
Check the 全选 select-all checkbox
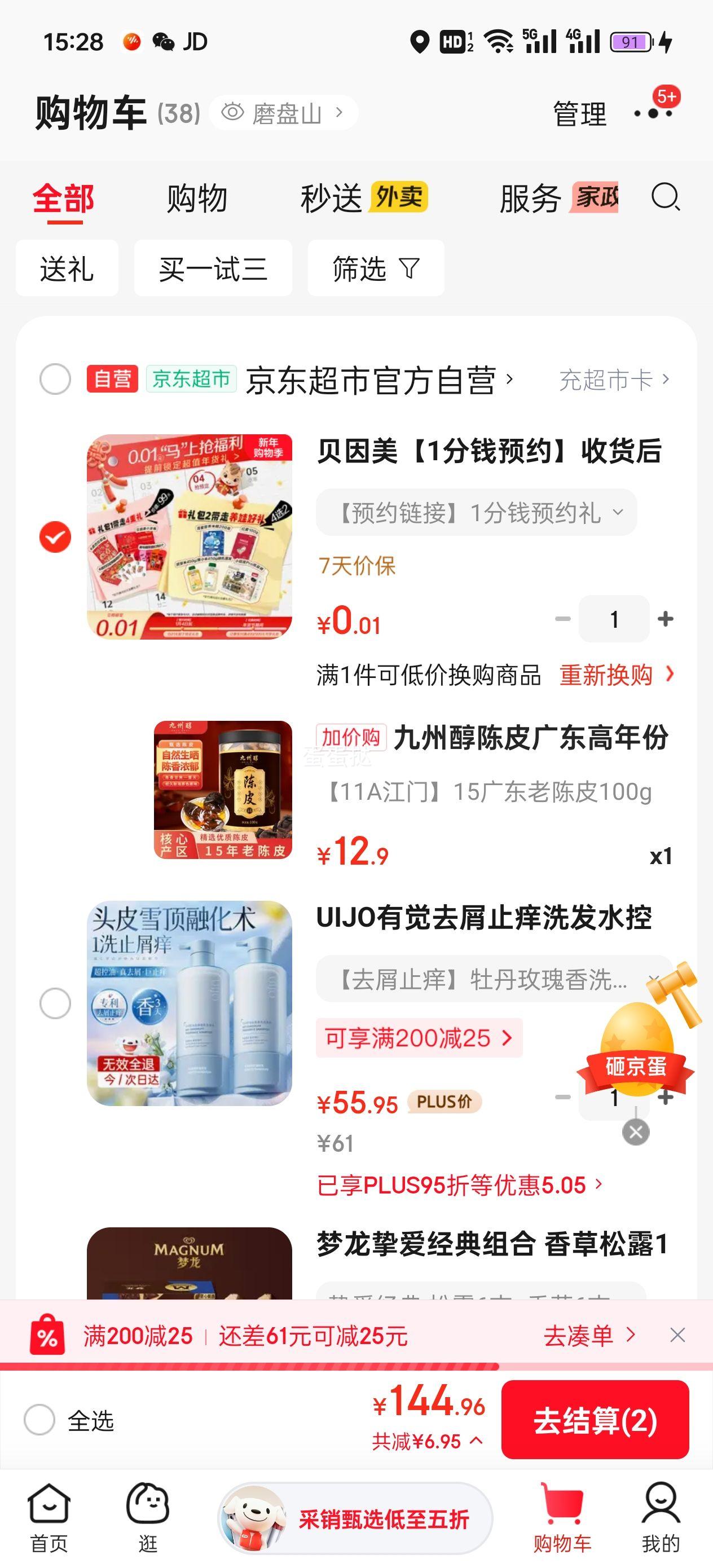pyautogui.click(x=41, y=1420)
